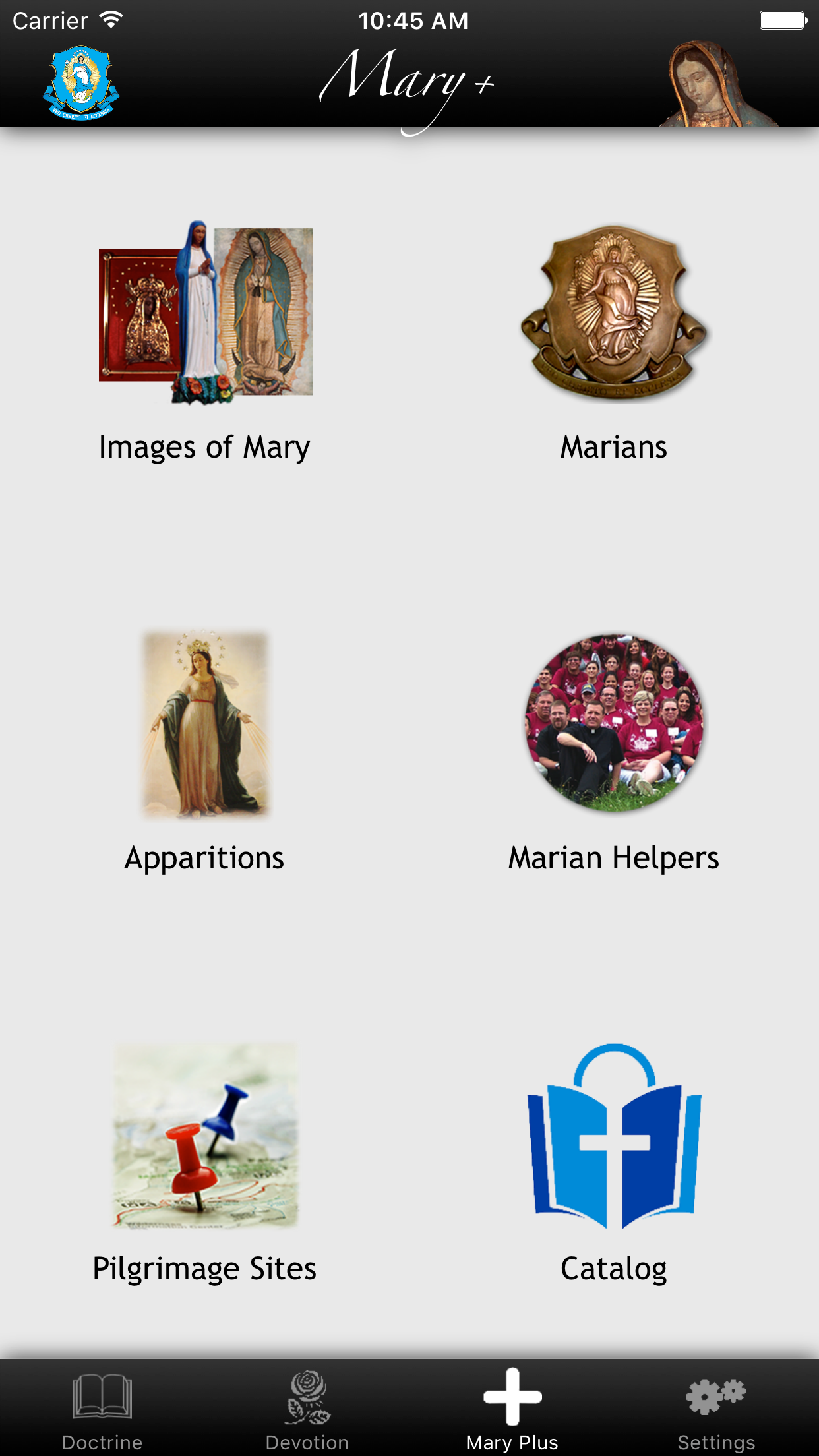Switch to the Doctrine tab
Viewport: 819px width, 1456px height.
(102, 1409)
